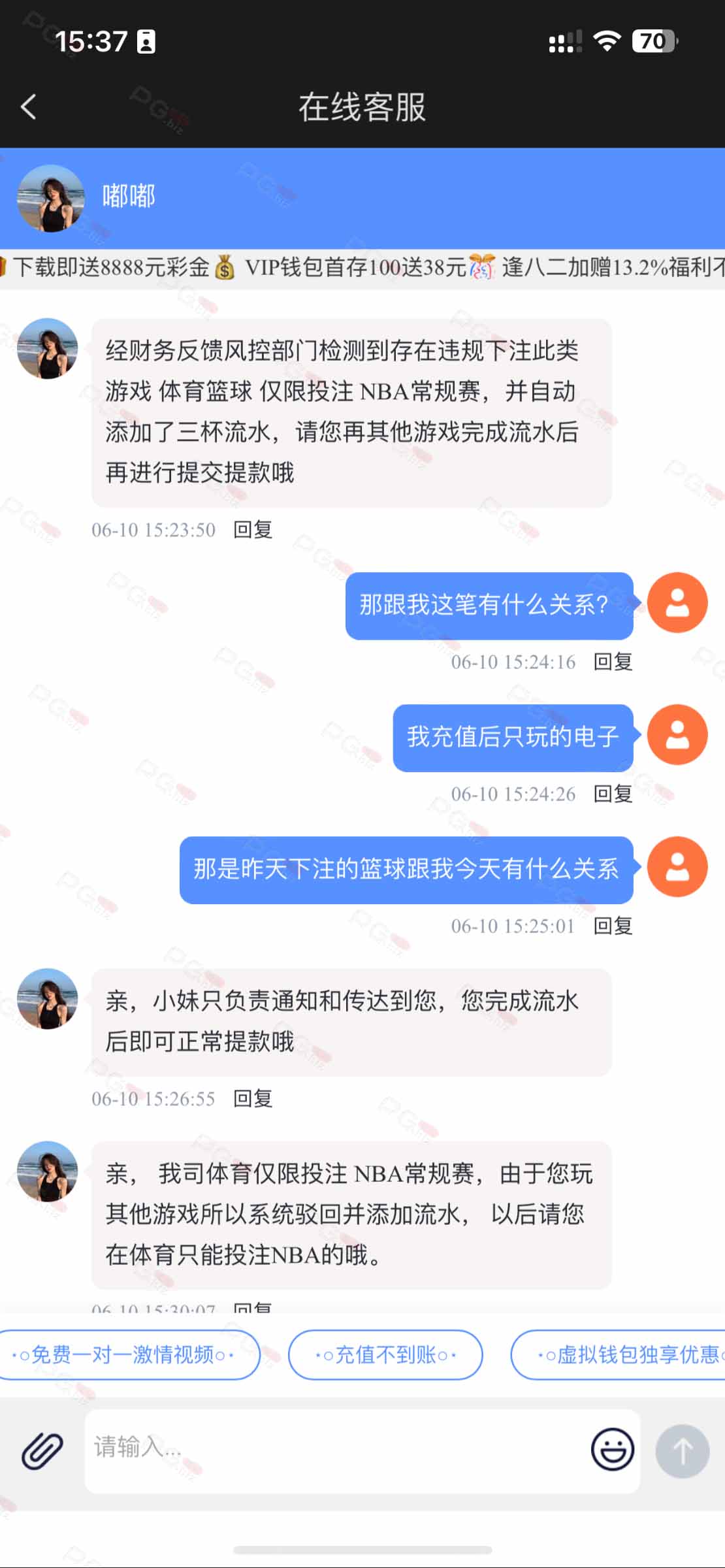Focus the 请输入 message field

point(333,1451)
